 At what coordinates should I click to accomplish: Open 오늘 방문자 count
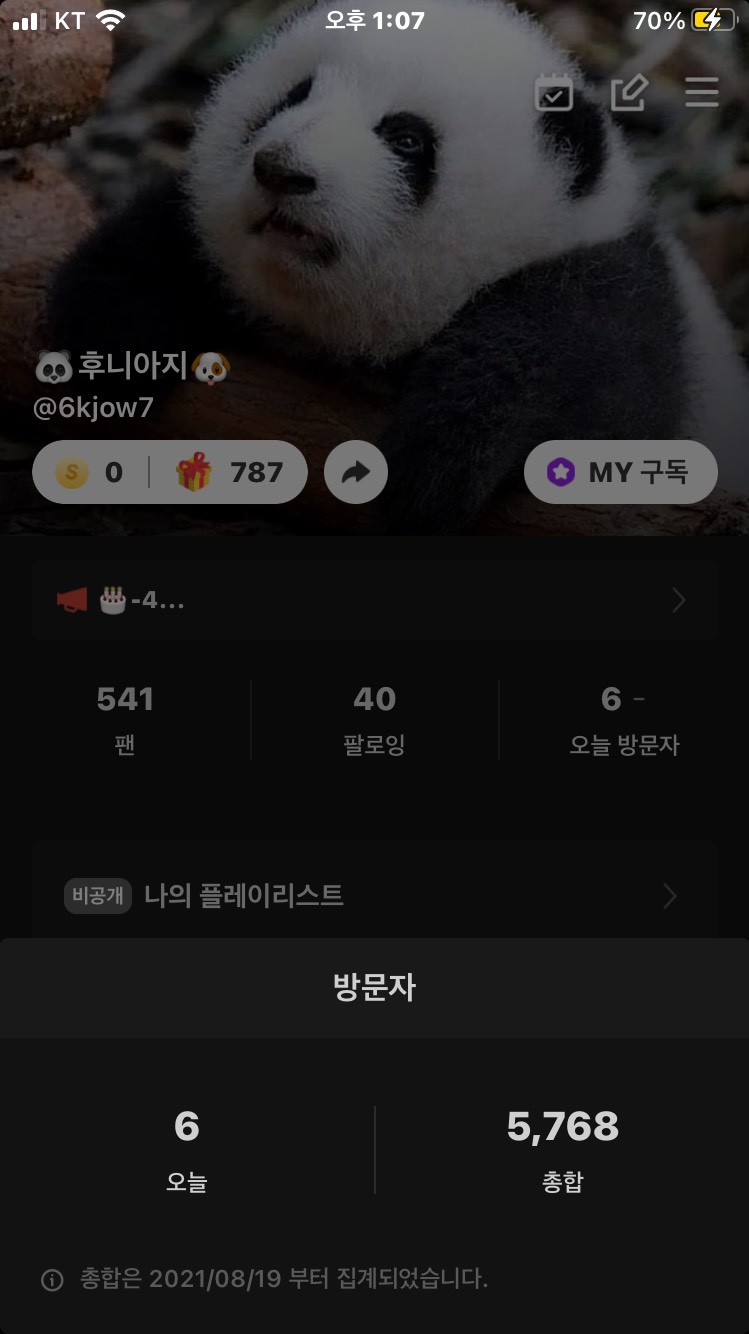coord(623,720)
